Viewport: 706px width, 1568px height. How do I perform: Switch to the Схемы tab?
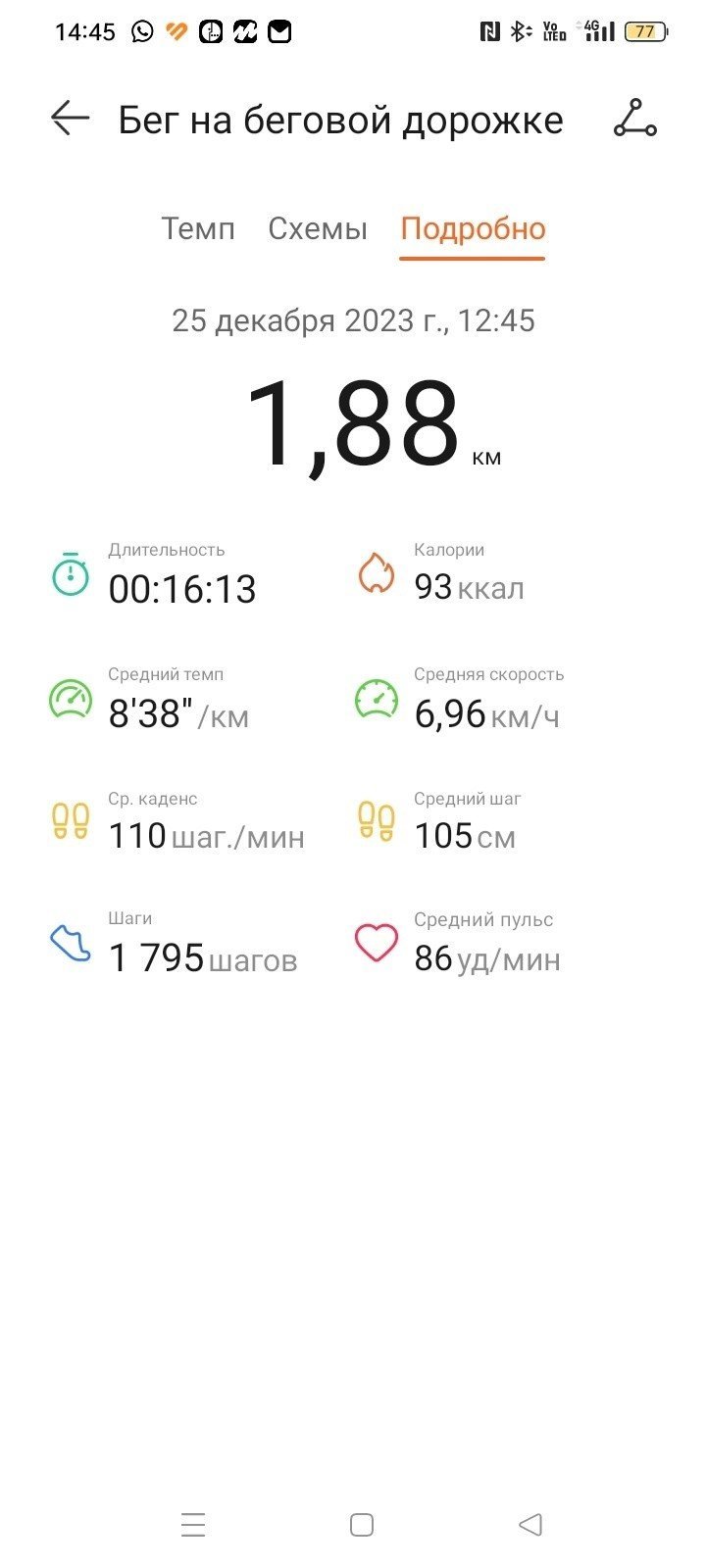[x=318, y=228]
